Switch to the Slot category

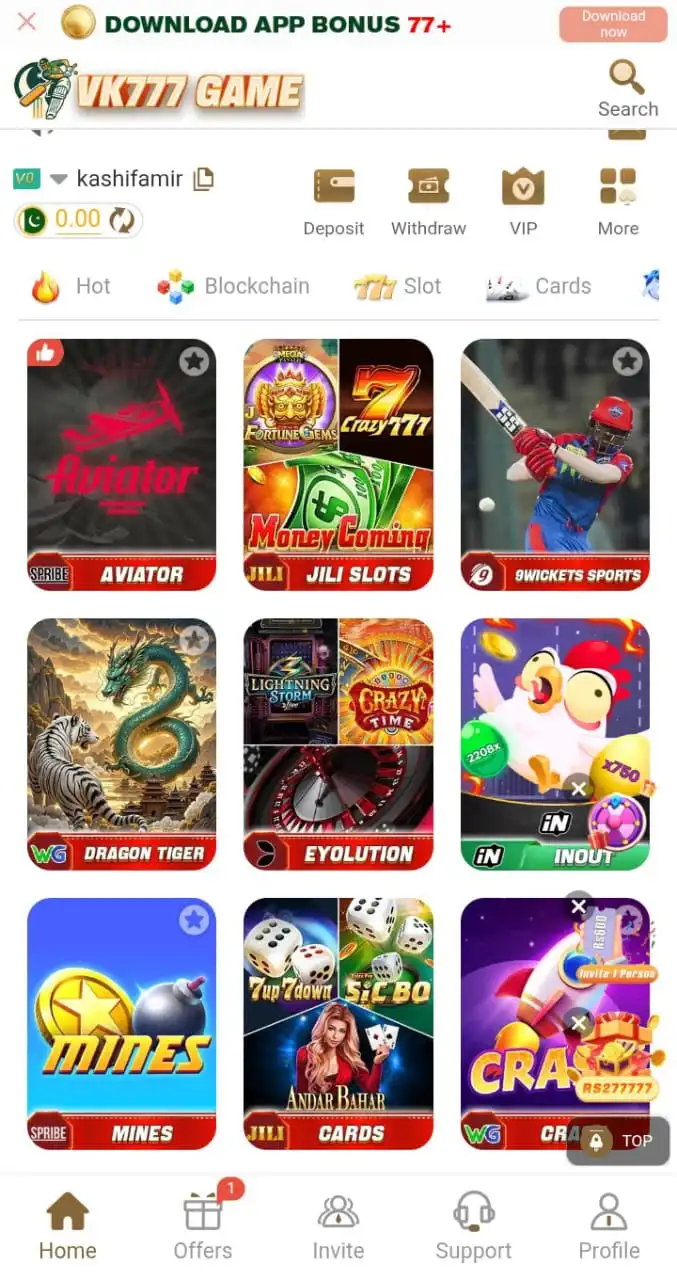pyautogui.click(x=397, y=286)
